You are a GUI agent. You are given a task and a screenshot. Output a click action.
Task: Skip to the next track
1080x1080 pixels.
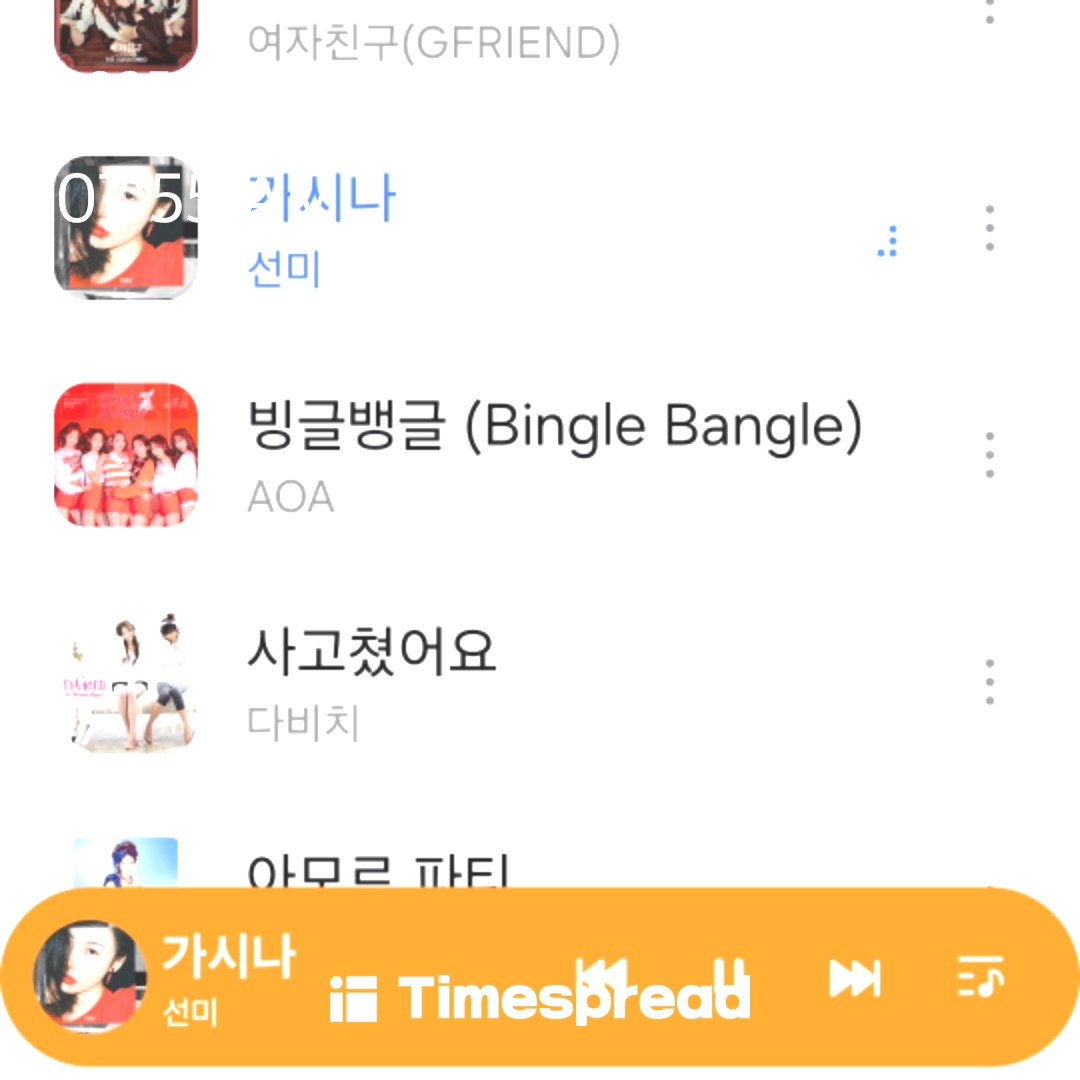855,978
